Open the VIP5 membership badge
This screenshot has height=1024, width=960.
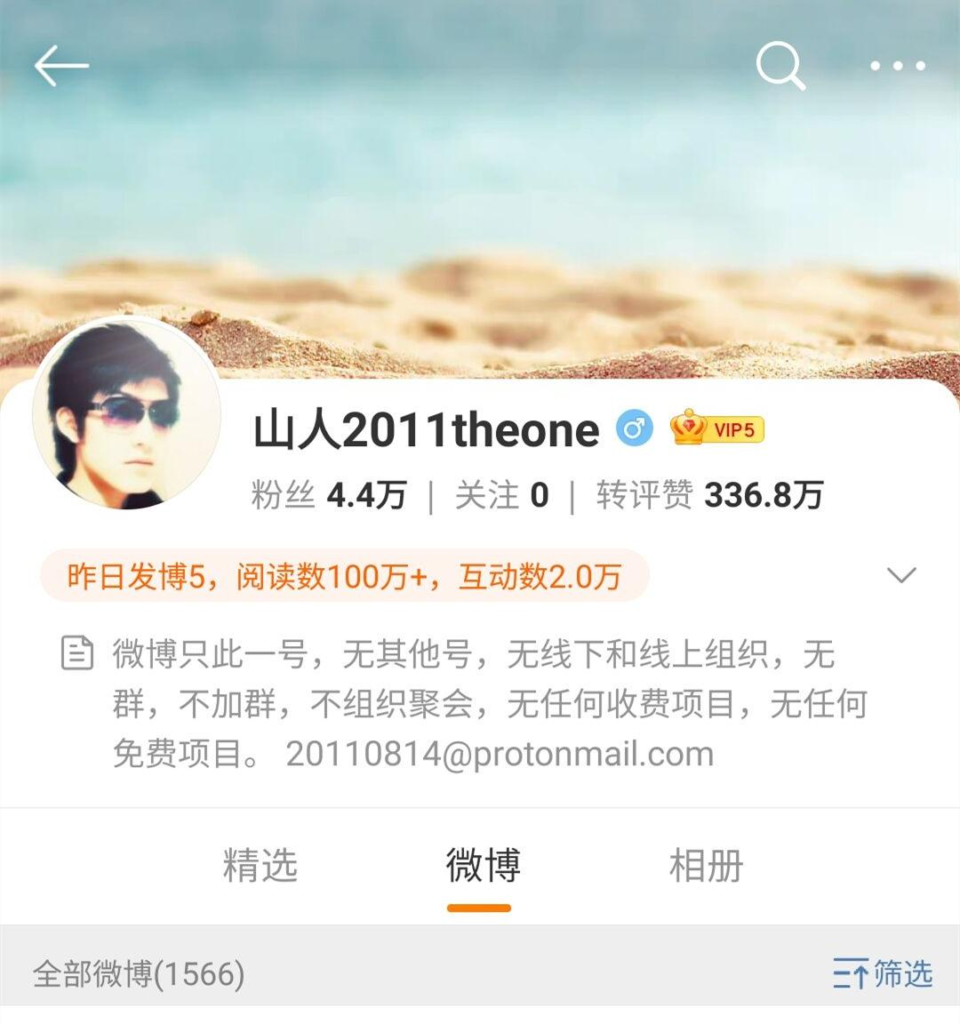tap(717, 430)
